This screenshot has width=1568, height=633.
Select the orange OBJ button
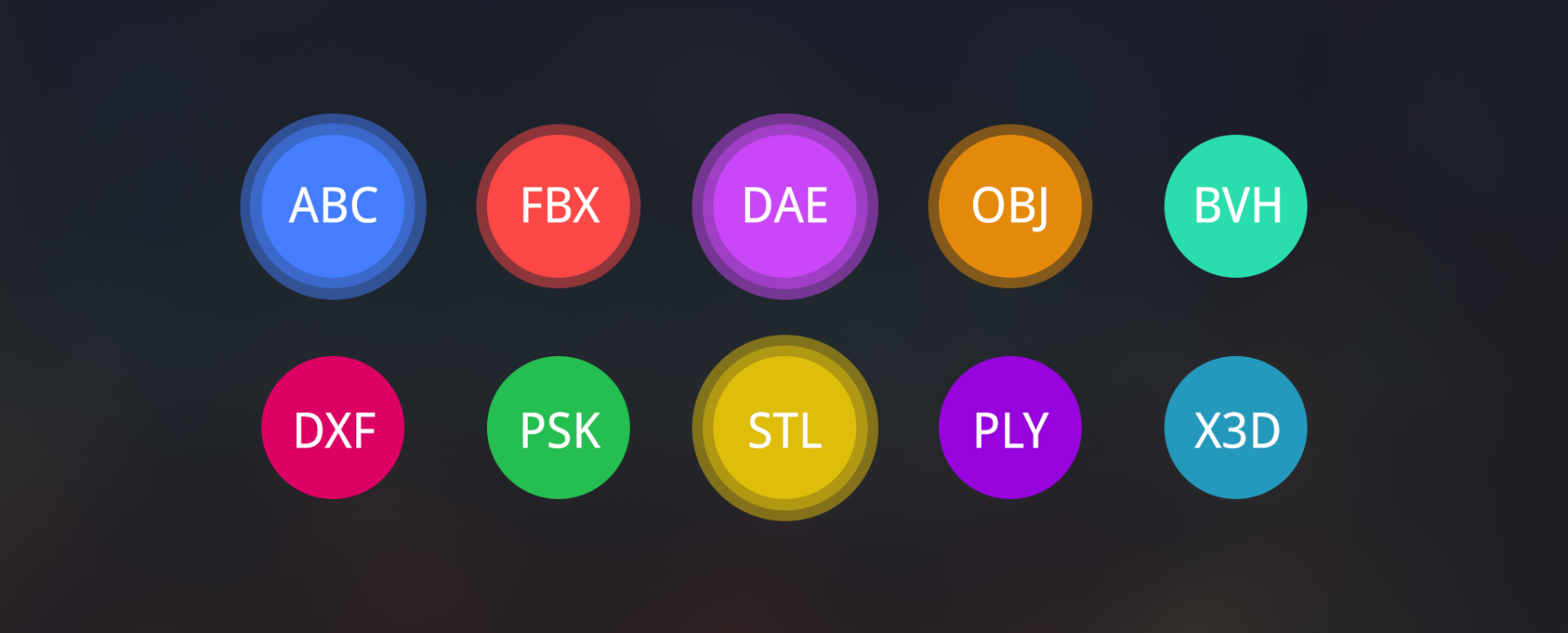[x=1010, y=206]
